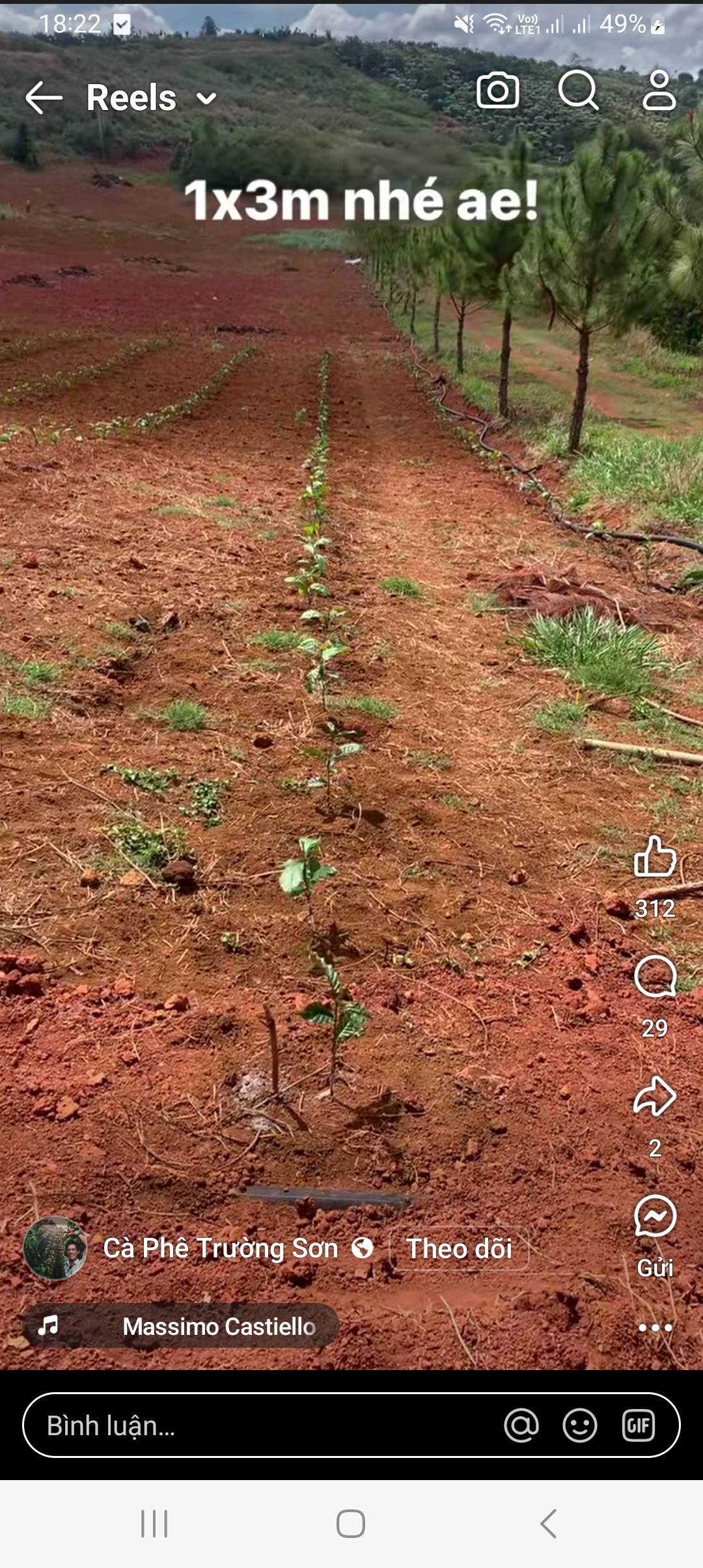This screenshot has height=1568, width=703.
Task: Open the Cà Phê Trường Sơn profile
Action: (x=221, y=1248)
